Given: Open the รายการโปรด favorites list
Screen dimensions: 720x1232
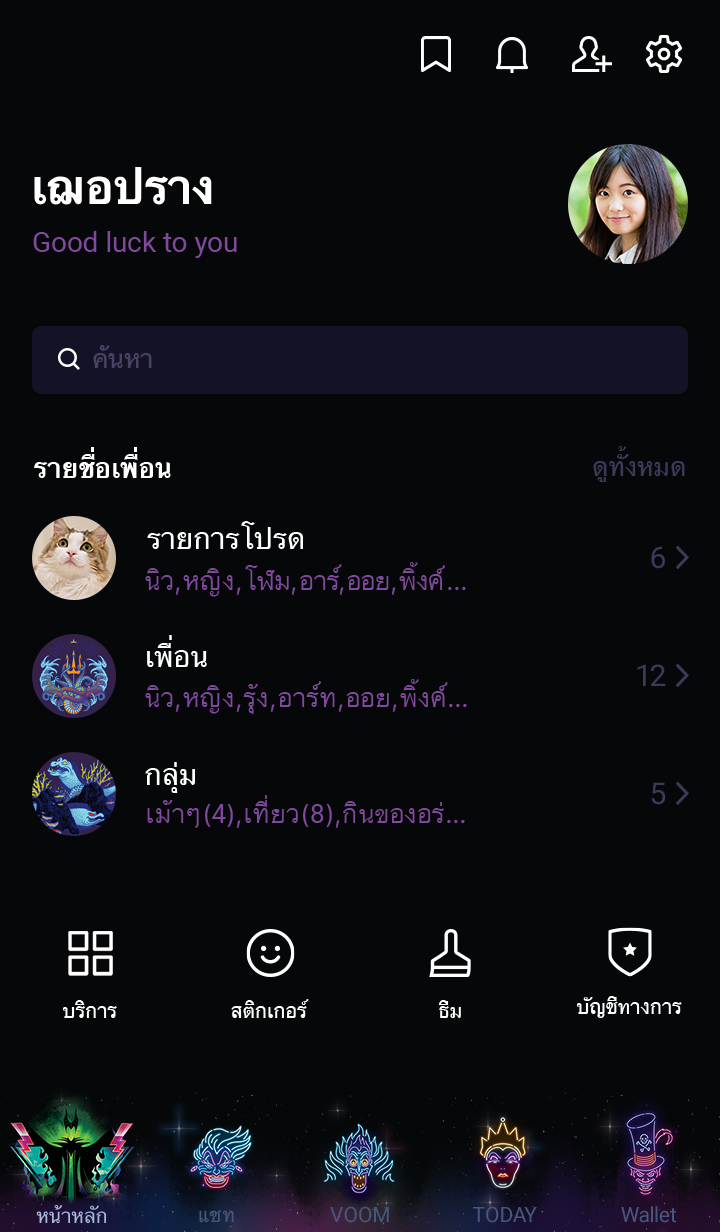Looking at the screenshot, I should coord(360,558).
